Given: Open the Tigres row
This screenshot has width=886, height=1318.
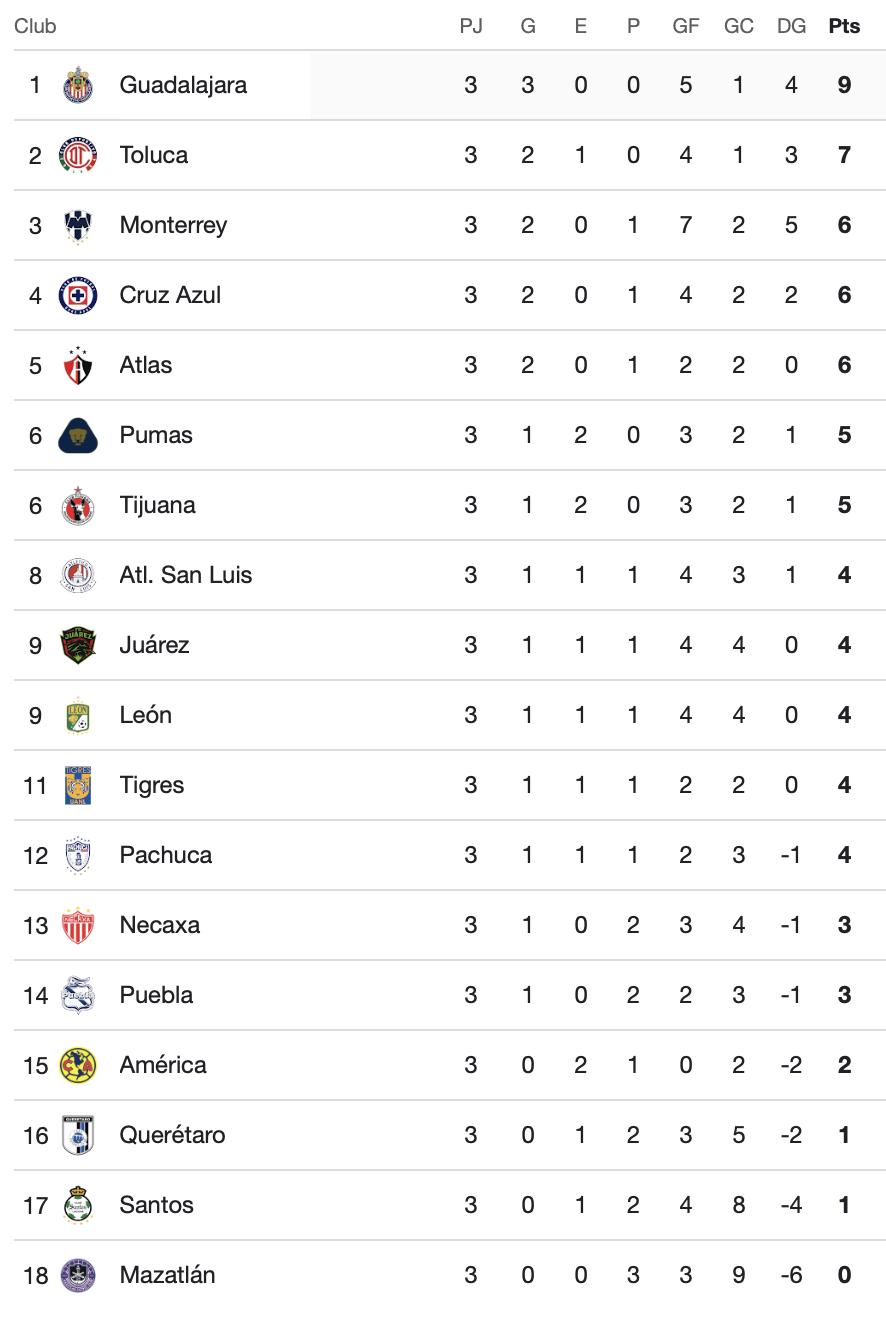Looking at the screenshot, I should point(152,785).
